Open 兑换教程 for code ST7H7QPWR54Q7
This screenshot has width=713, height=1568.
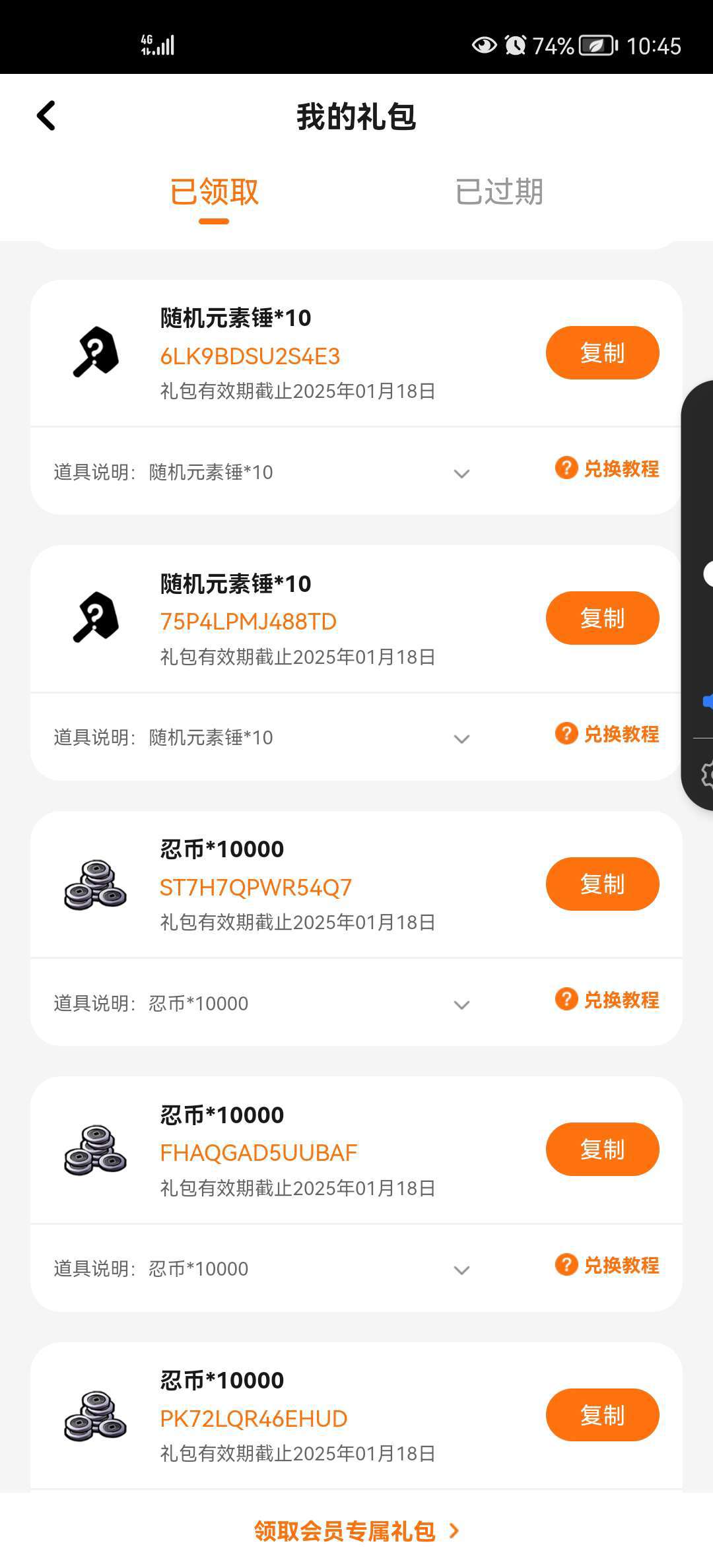(607, 1000)
